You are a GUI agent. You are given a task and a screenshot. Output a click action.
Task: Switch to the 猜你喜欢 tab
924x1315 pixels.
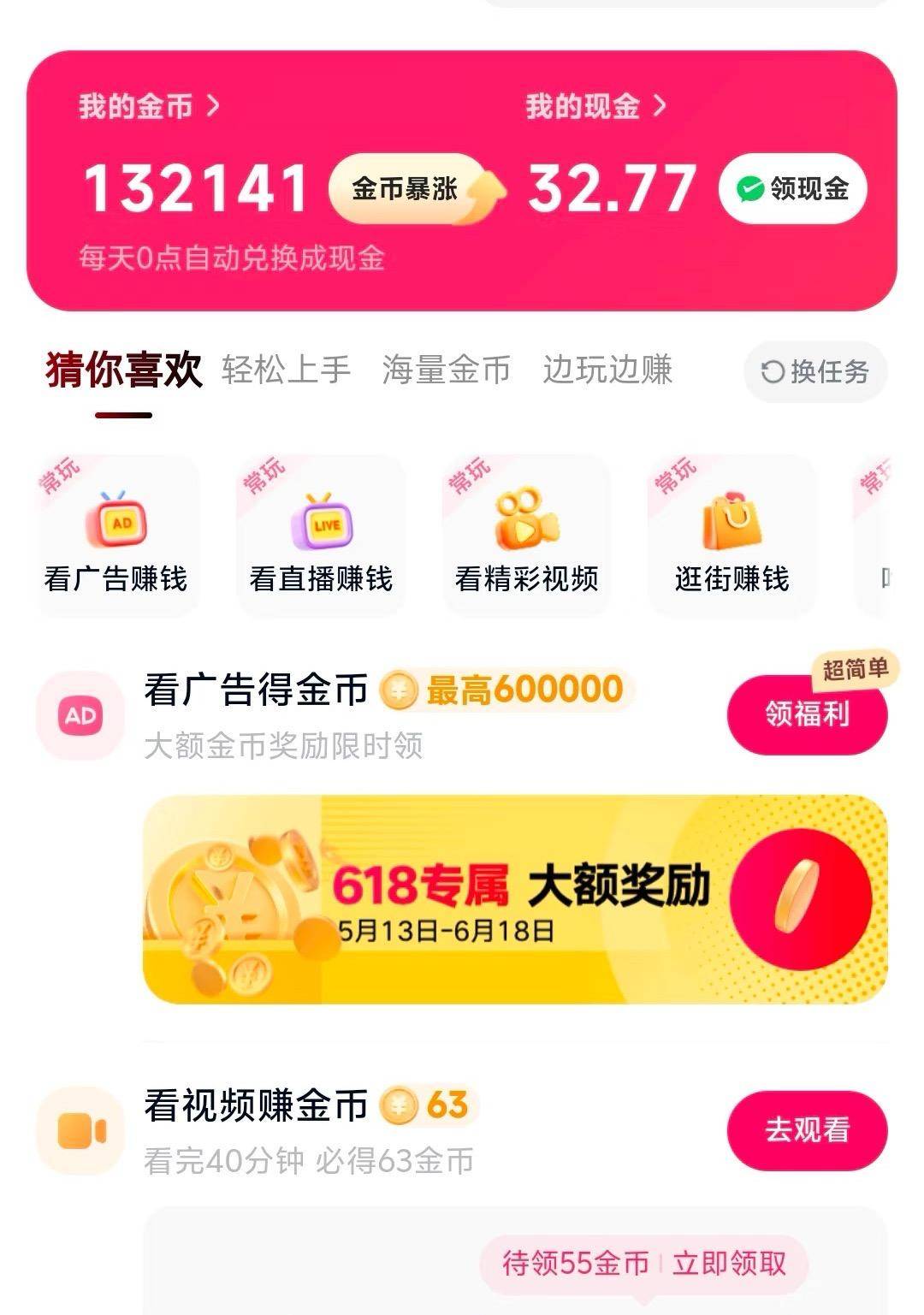122,370
